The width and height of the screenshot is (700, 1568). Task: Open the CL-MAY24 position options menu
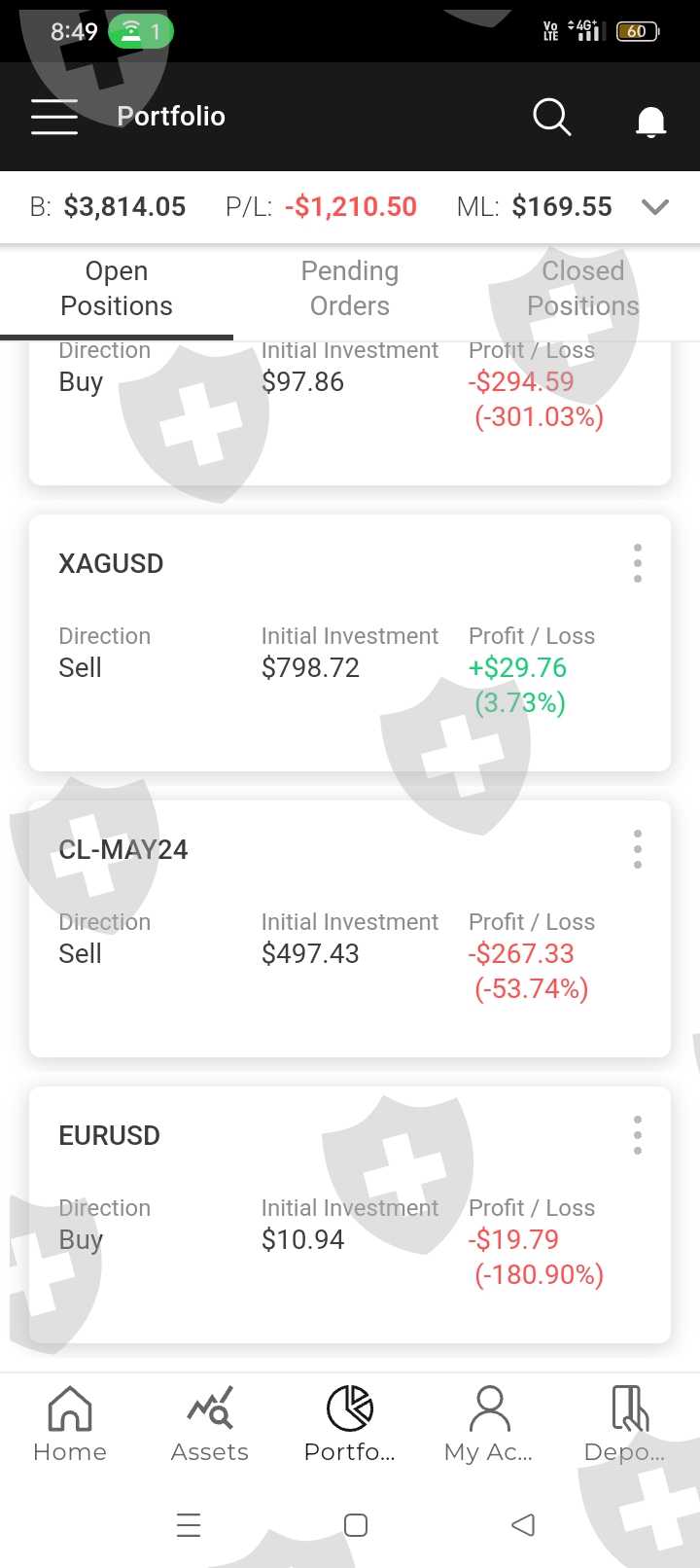coord(638,849)
